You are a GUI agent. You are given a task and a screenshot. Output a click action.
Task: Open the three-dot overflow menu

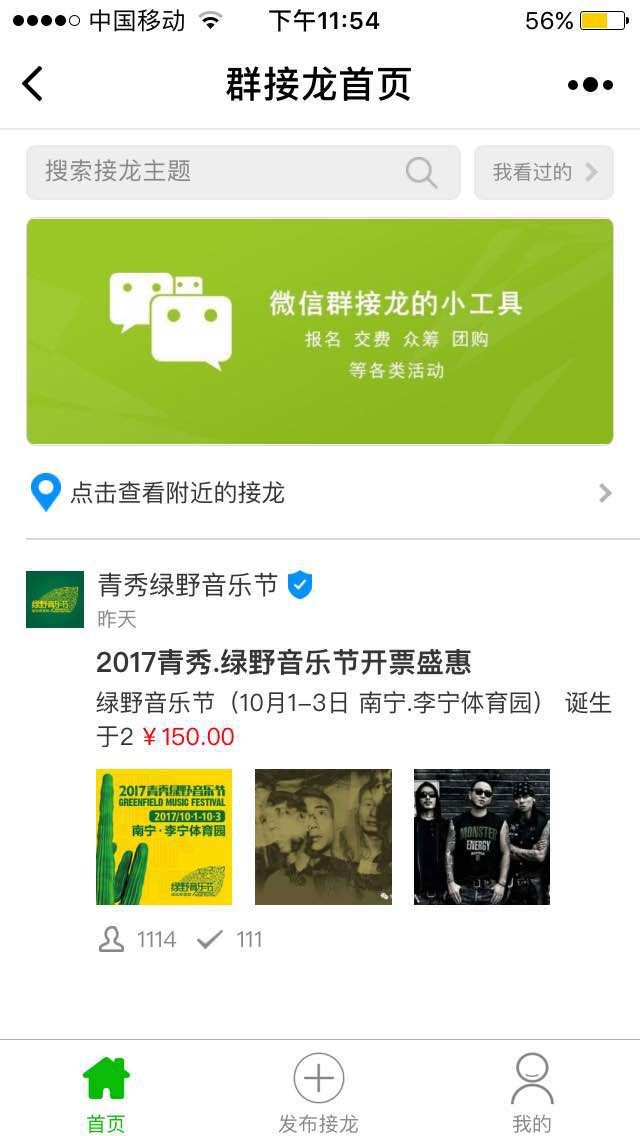point(590,85)
